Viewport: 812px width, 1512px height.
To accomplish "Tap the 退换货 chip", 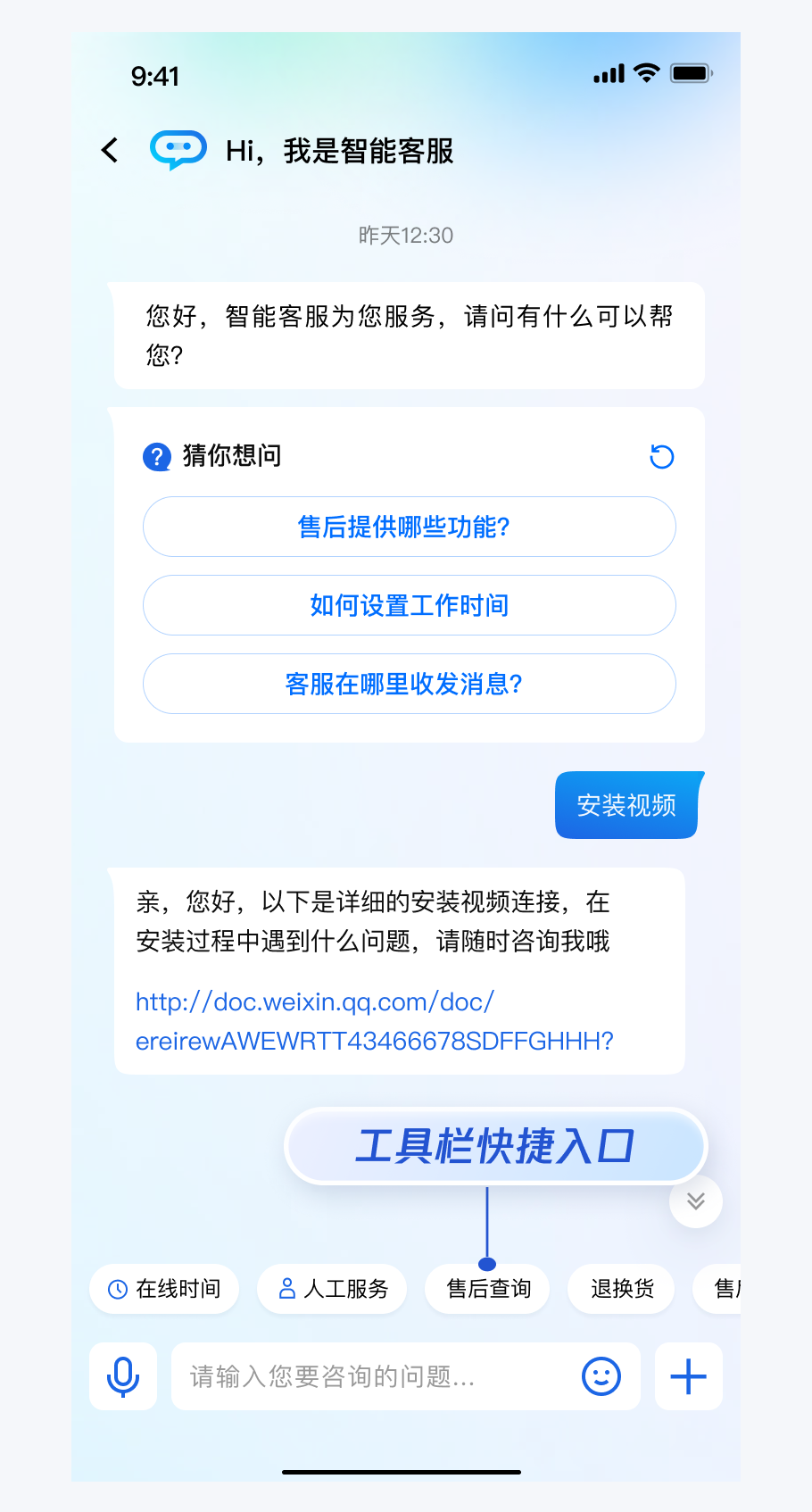I will 621,1289.
